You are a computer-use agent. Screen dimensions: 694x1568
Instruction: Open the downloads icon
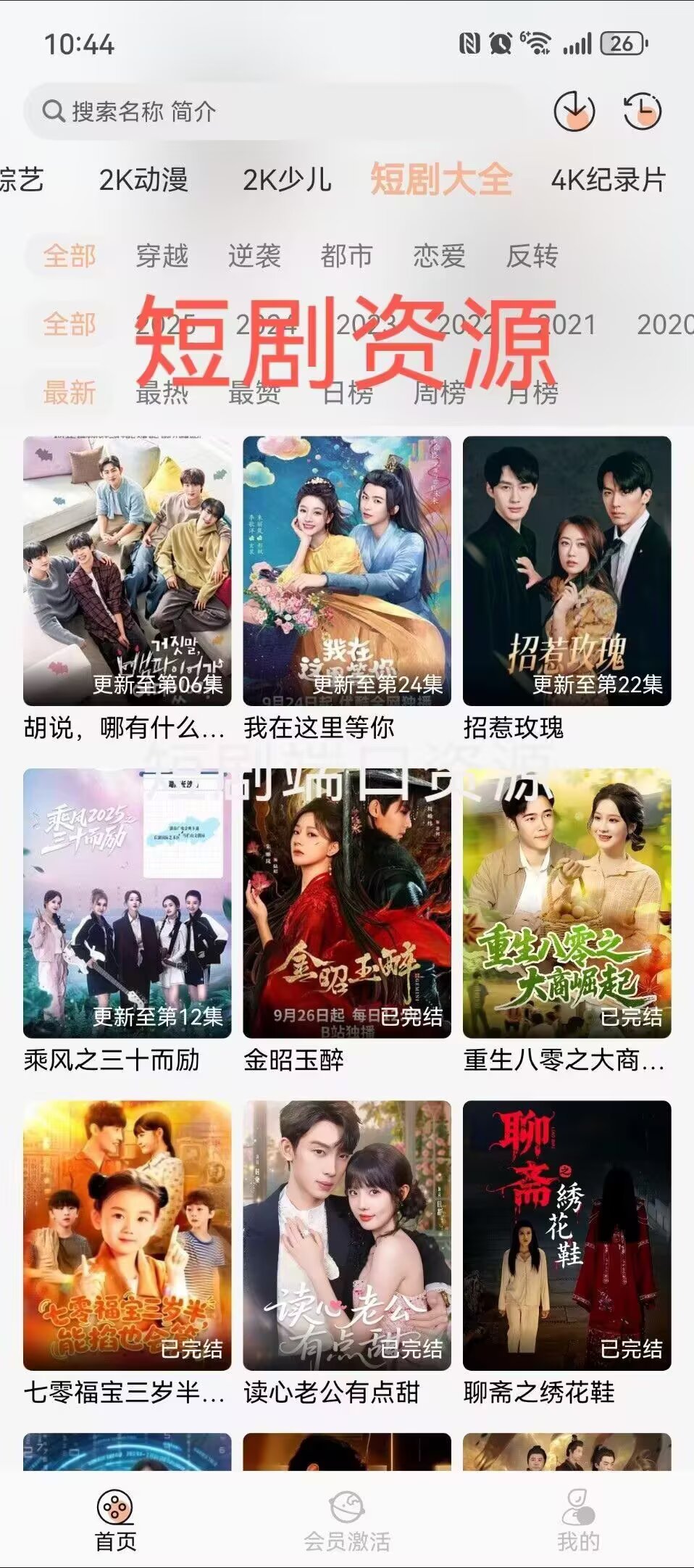[574, 111]
